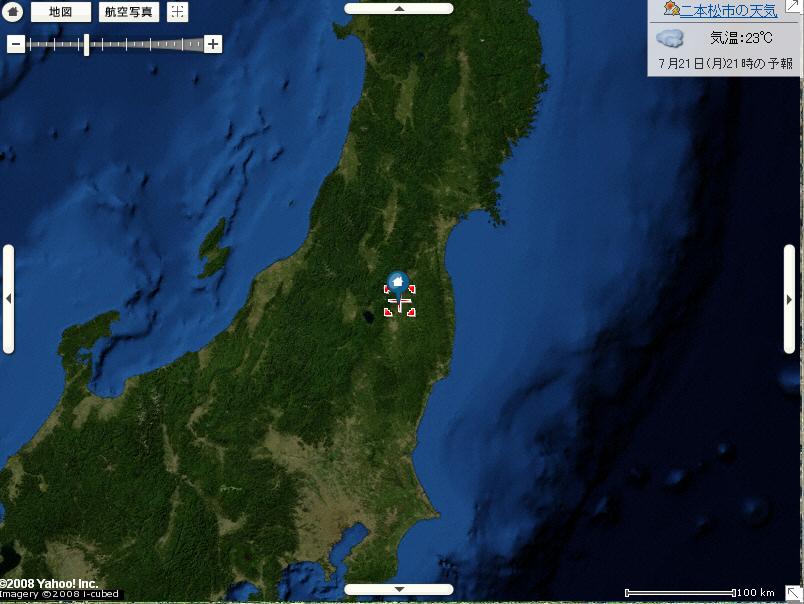Pan the map west with the left arrow

8,298
